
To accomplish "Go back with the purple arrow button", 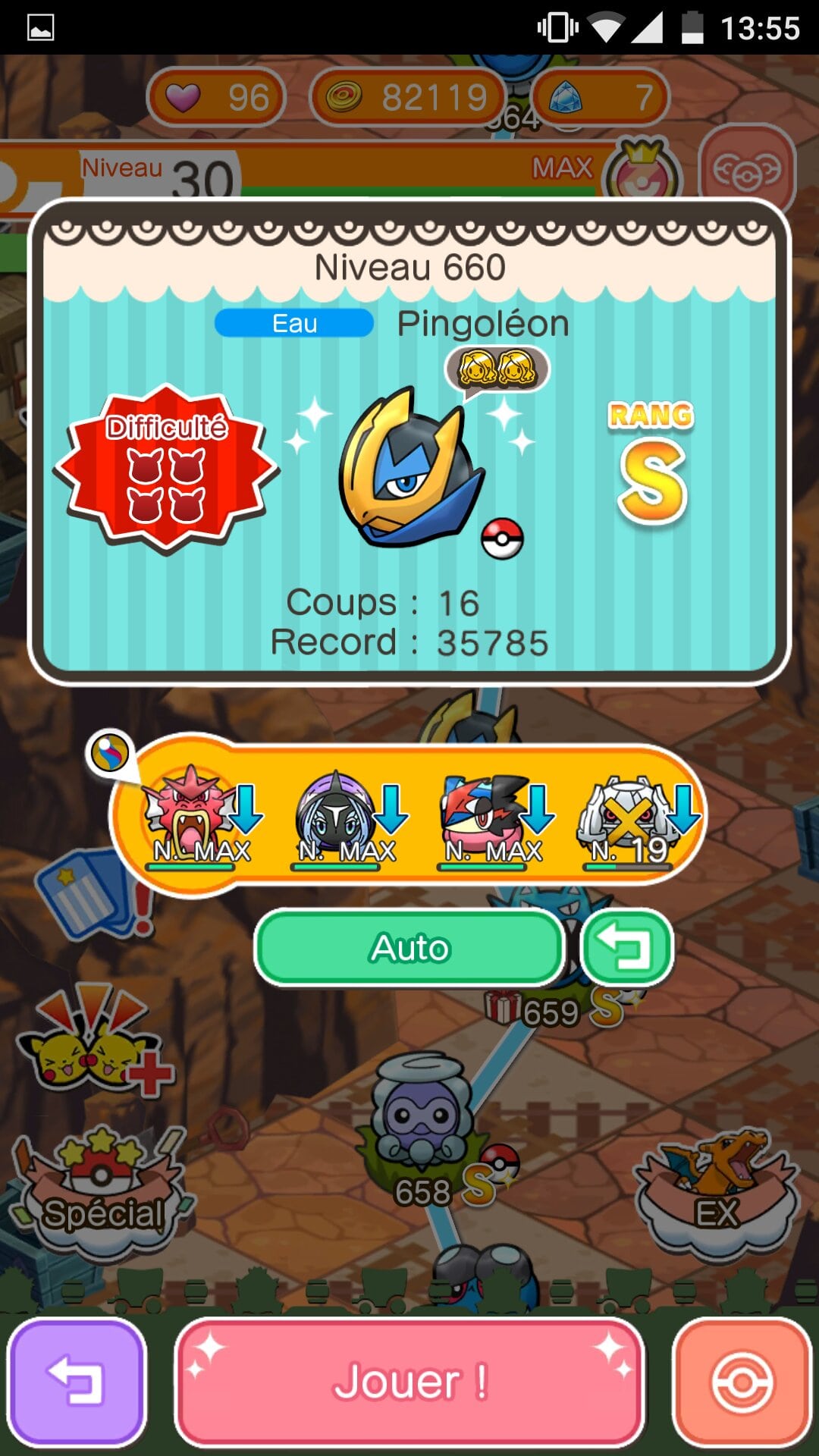I will 77,1382.
